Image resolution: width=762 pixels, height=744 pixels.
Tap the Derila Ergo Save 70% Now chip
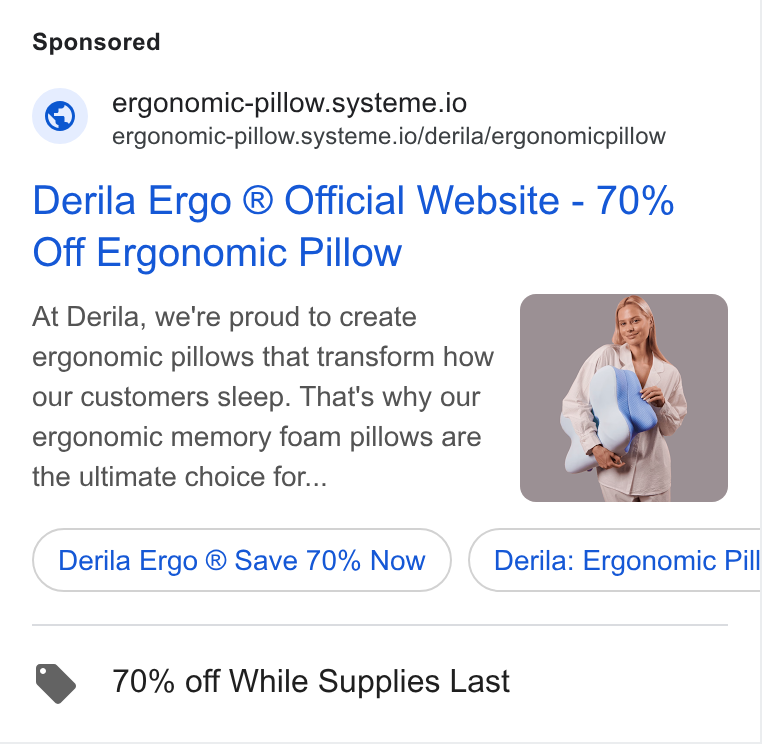point(242,560)
